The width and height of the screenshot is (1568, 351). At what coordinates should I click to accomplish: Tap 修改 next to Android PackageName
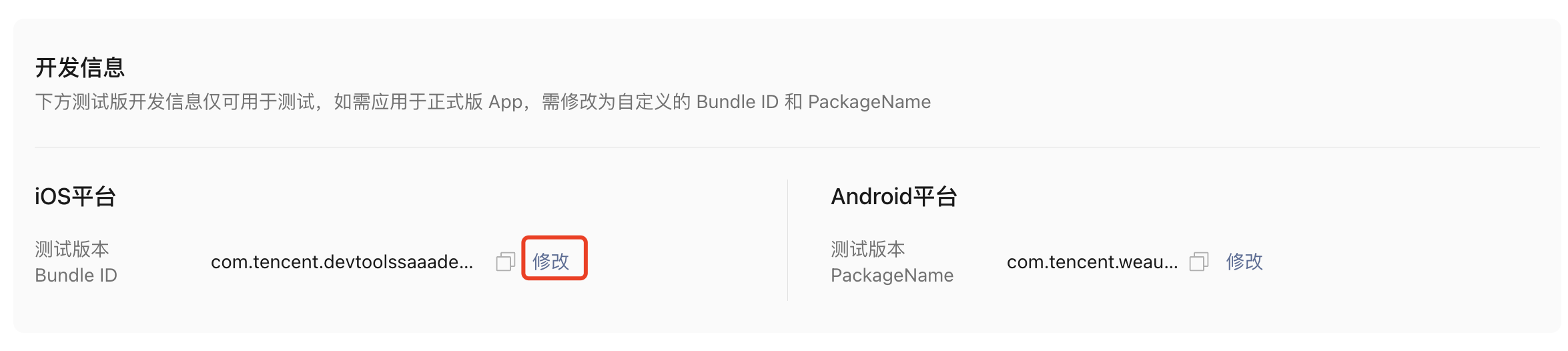(x=1244, y=262)
